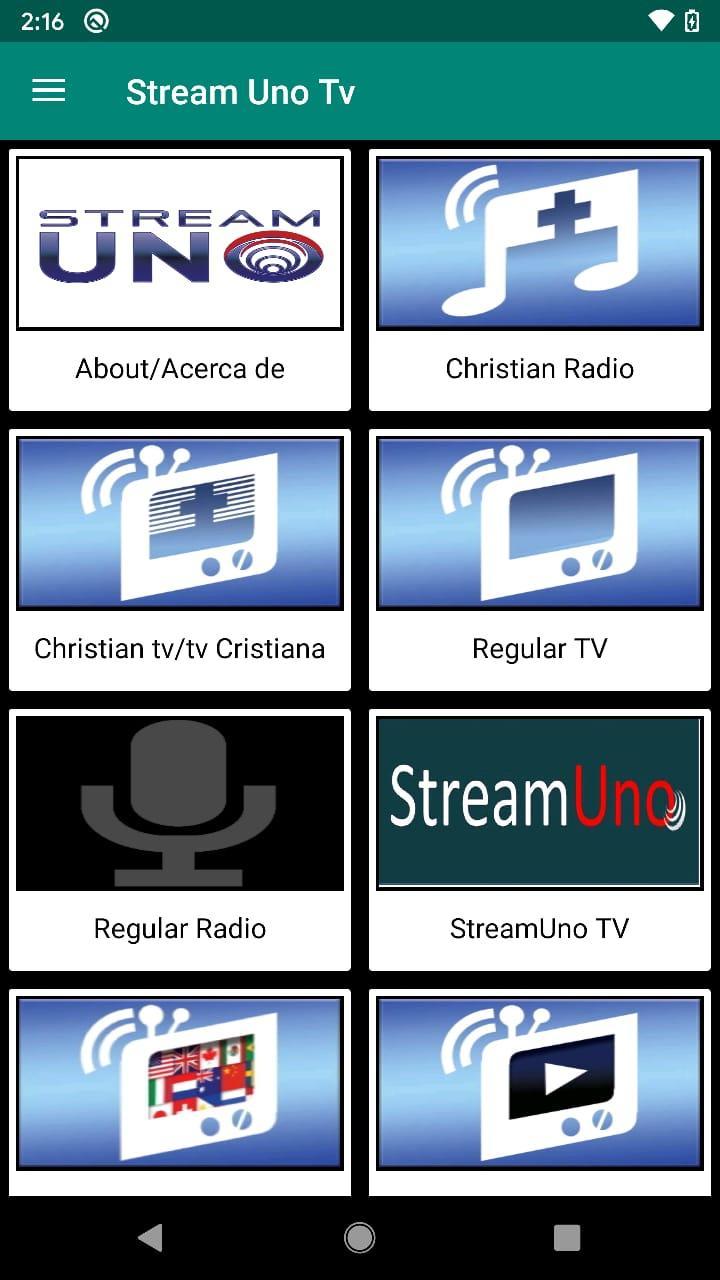Viewport: 720px width, 1280px height.
Task: Open the StreamUno TV tile
Action: click(x=540, y=840)
